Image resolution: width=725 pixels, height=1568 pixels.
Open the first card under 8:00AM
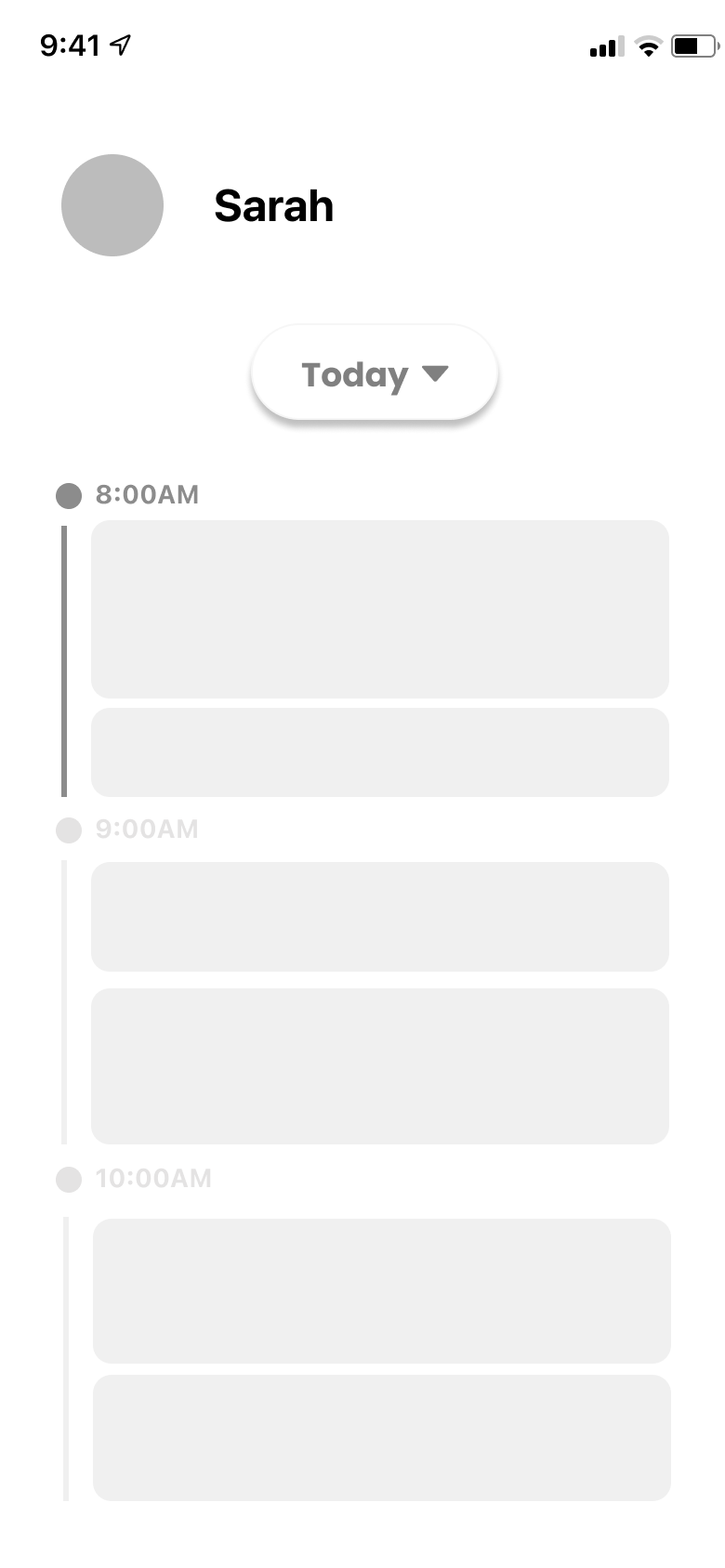(380, 609)
